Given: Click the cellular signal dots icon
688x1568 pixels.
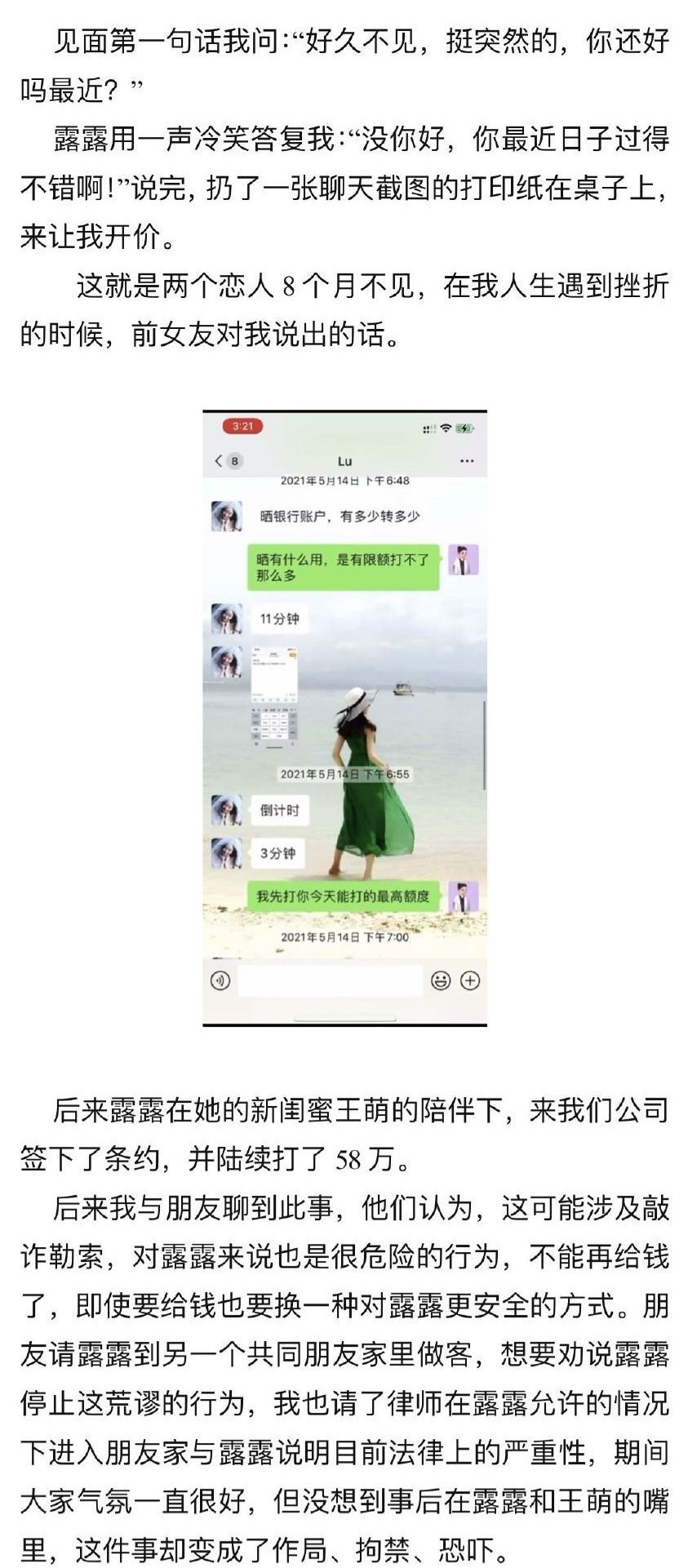Looking at the screenshot, I should (x=428, y=428).
